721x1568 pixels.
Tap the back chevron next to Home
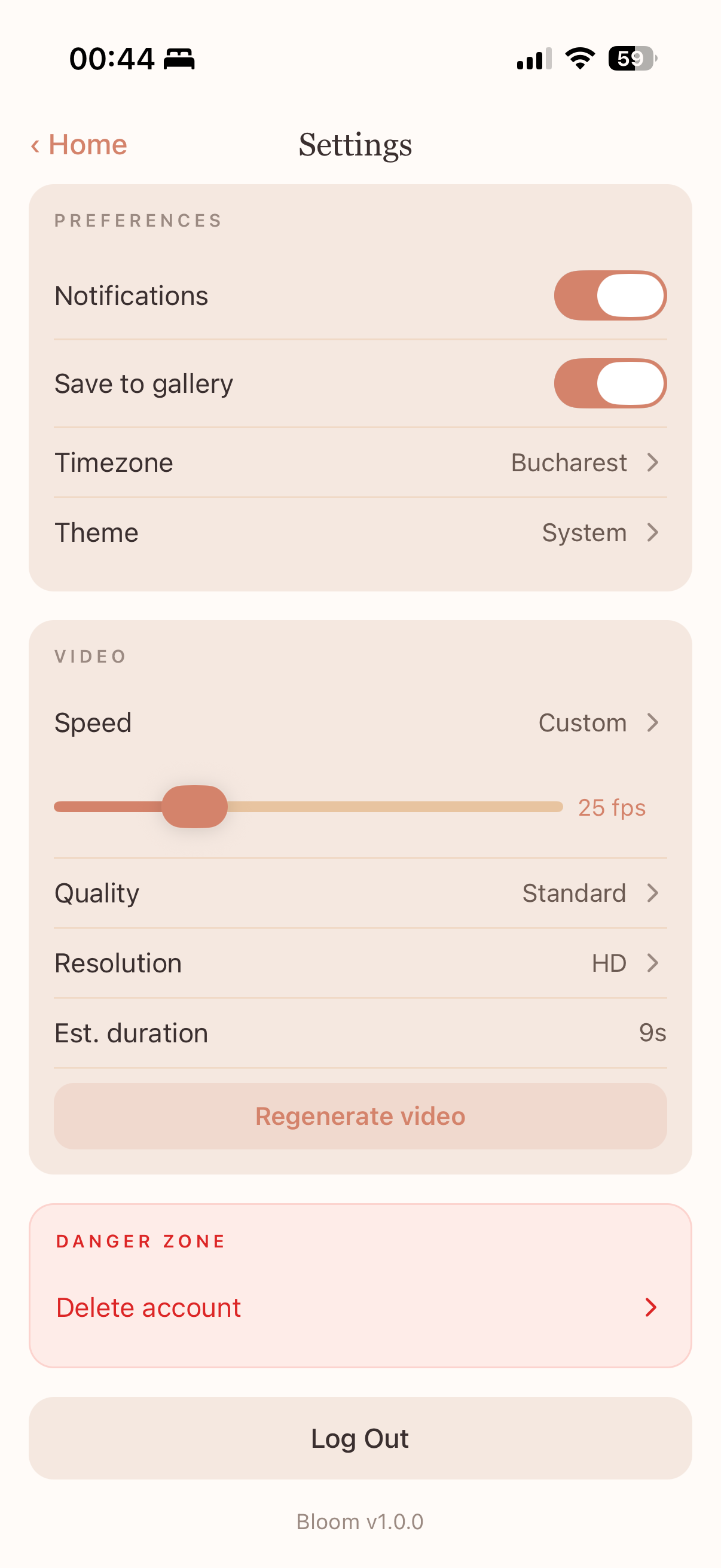35,144
